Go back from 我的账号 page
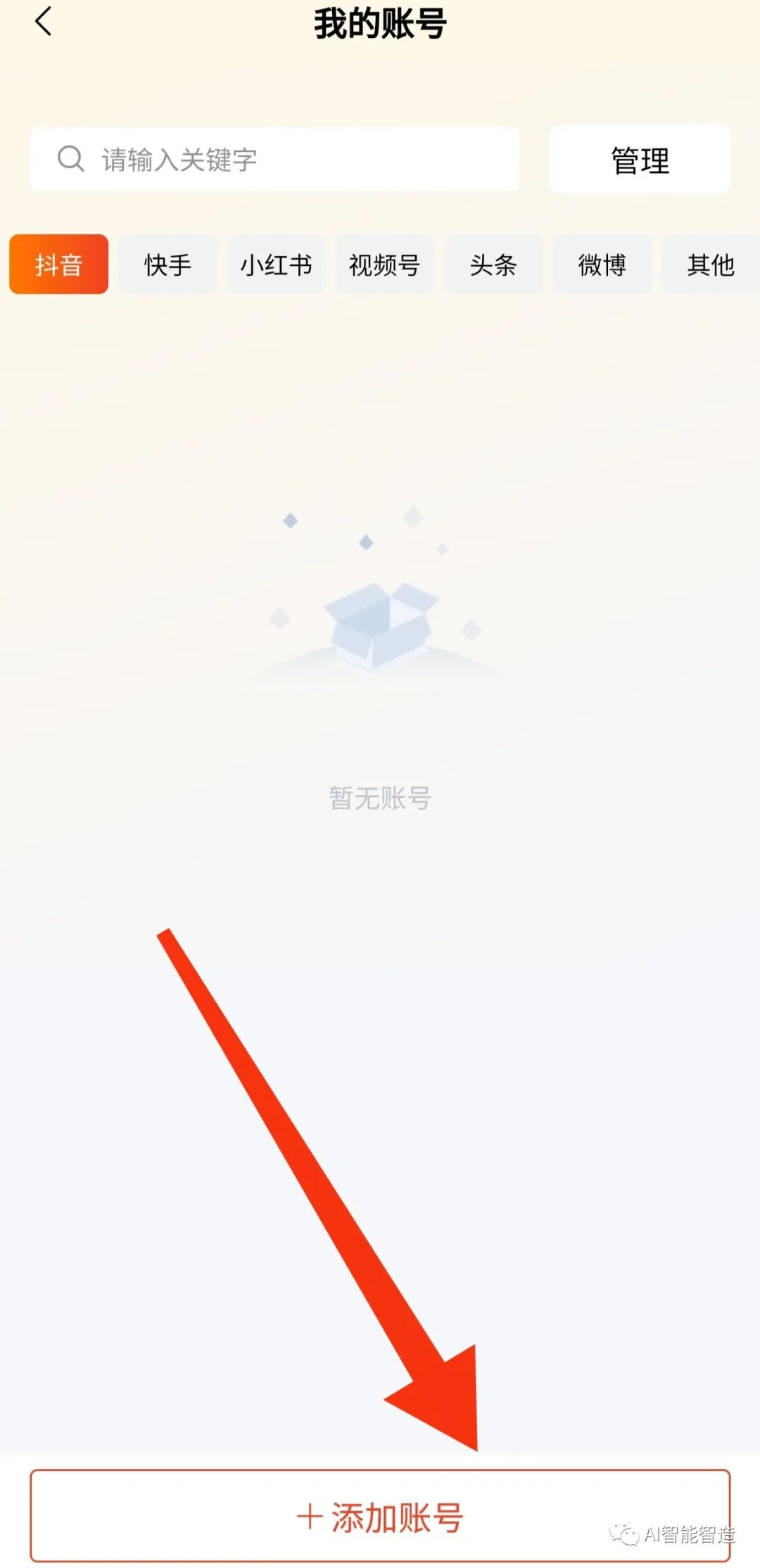Viewport: 760px width, 1568px height. [44, 22]
